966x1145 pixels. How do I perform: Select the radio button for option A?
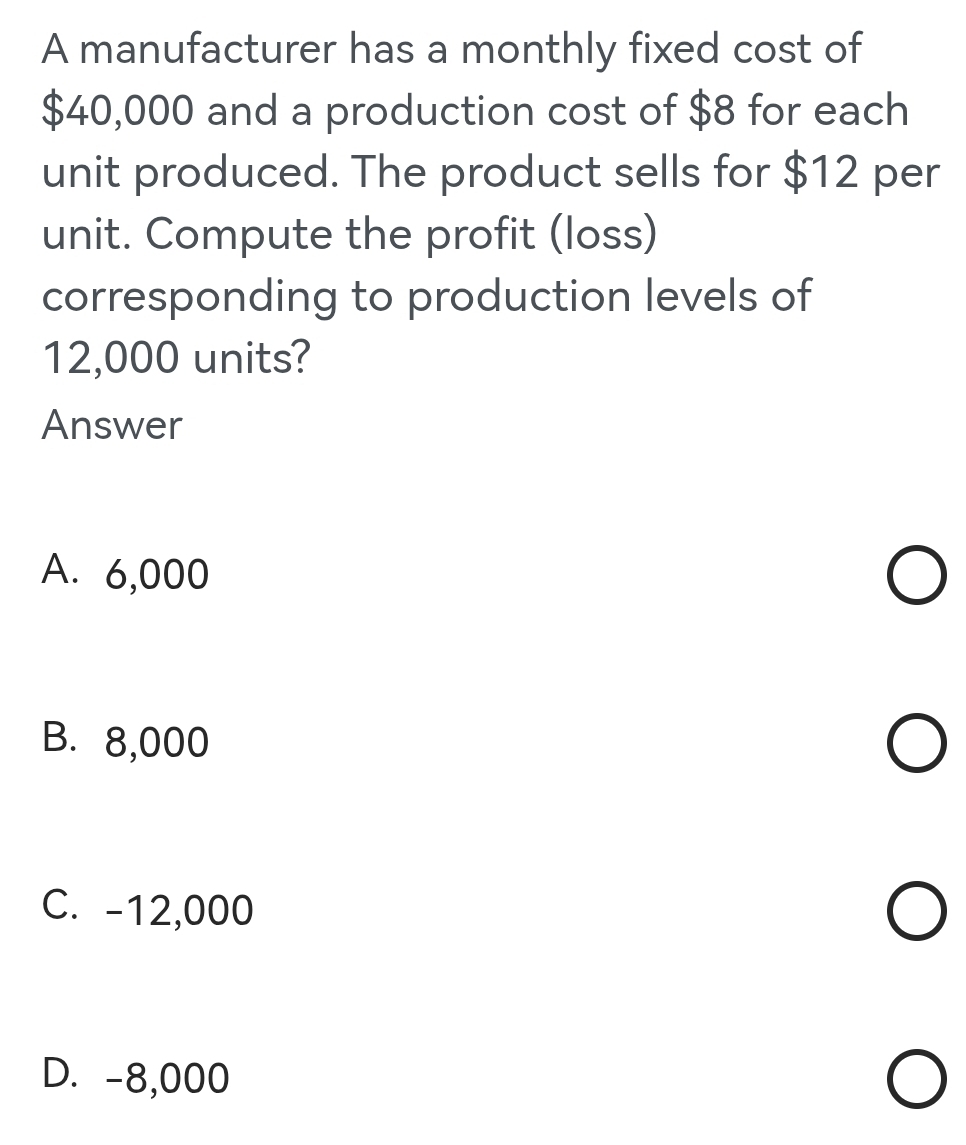point(916,575)
